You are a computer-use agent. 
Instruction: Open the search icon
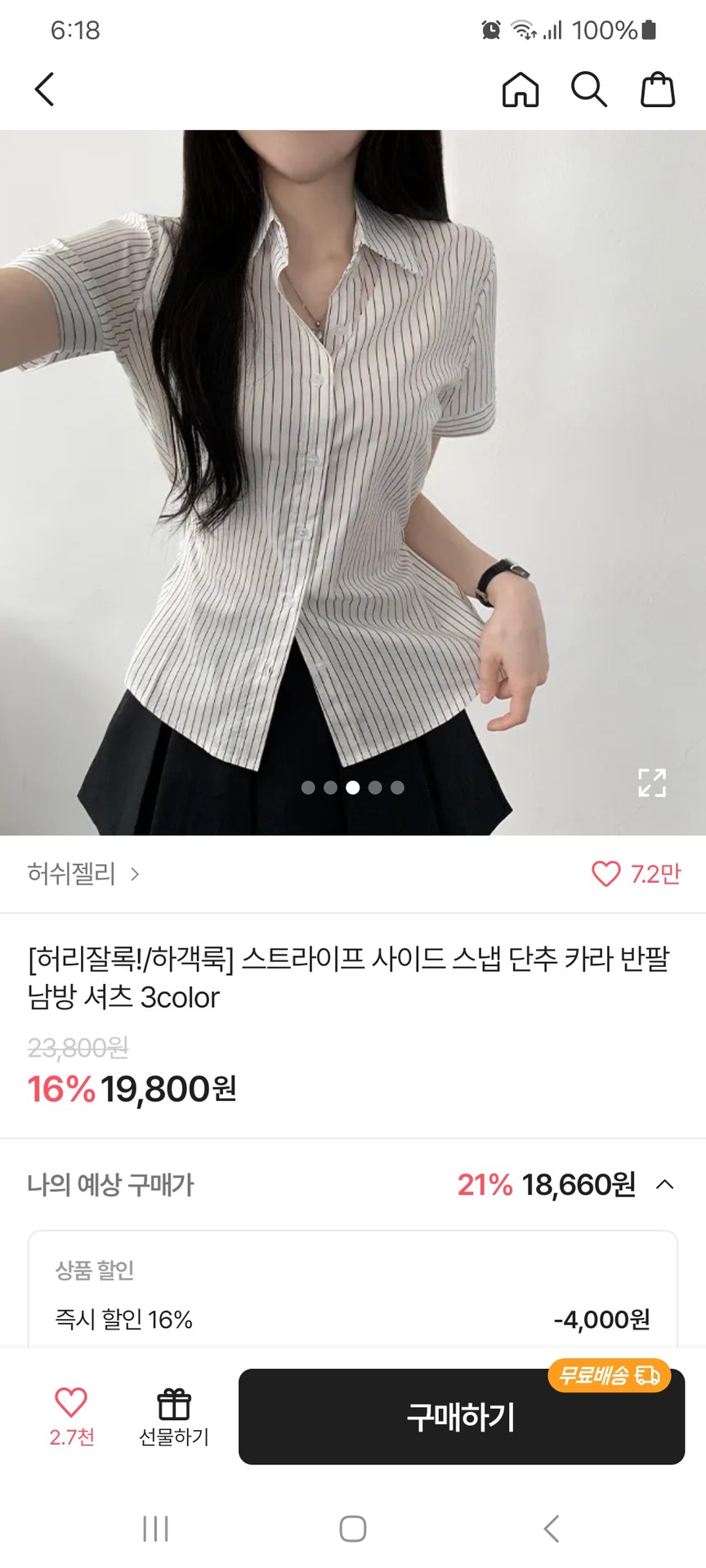(x=589, y=90)
